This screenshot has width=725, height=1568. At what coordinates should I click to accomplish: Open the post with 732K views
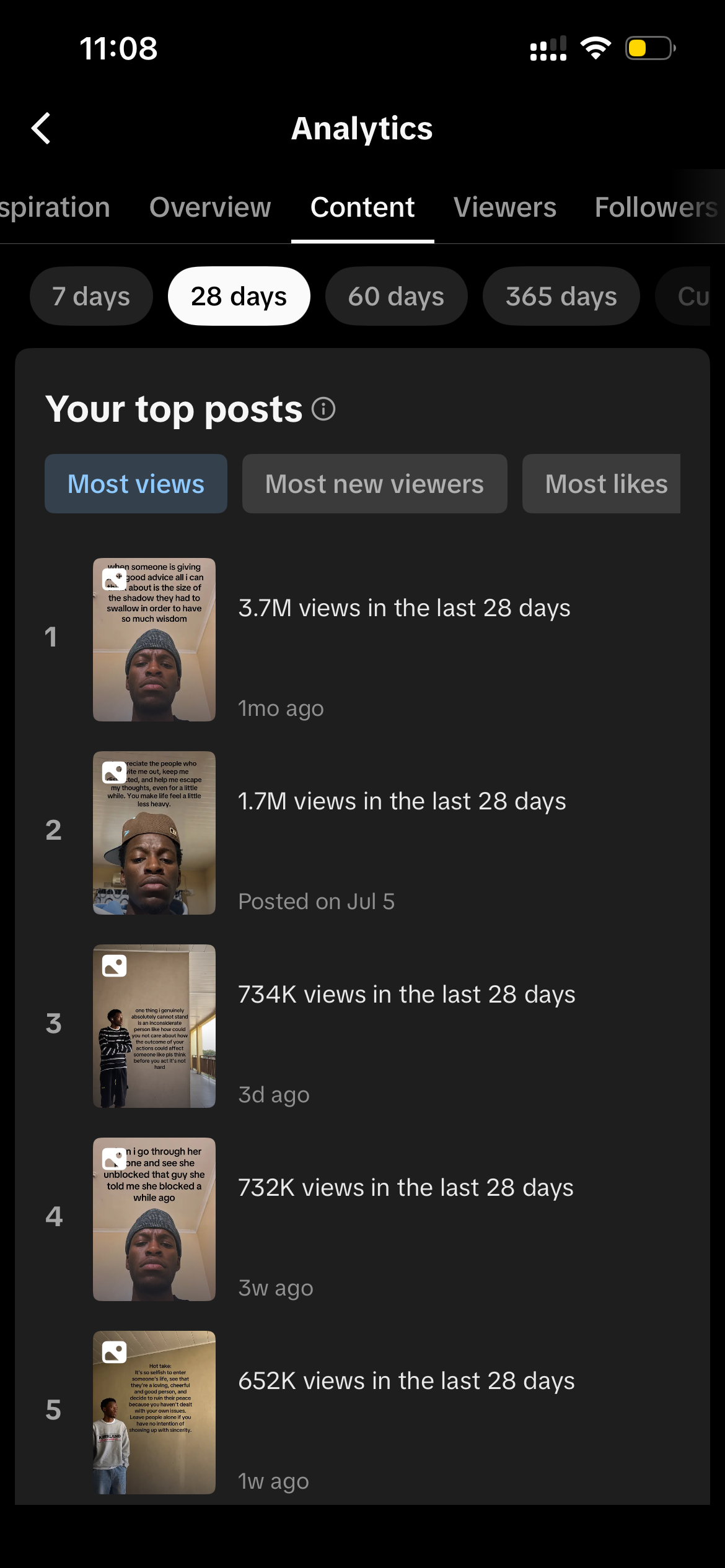(x=362, y=1219)
